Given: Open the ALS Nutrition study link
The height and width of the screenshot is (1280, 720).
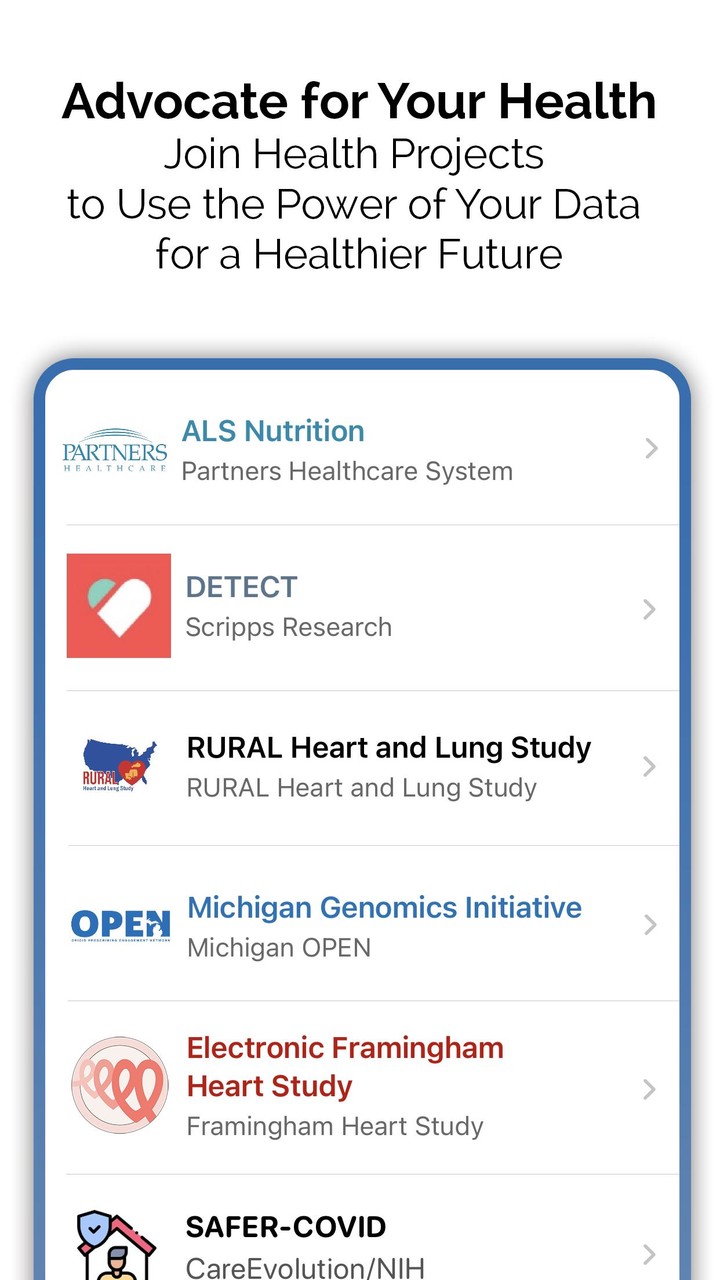Looking at the screenshot, I should [x=272, y=430].
